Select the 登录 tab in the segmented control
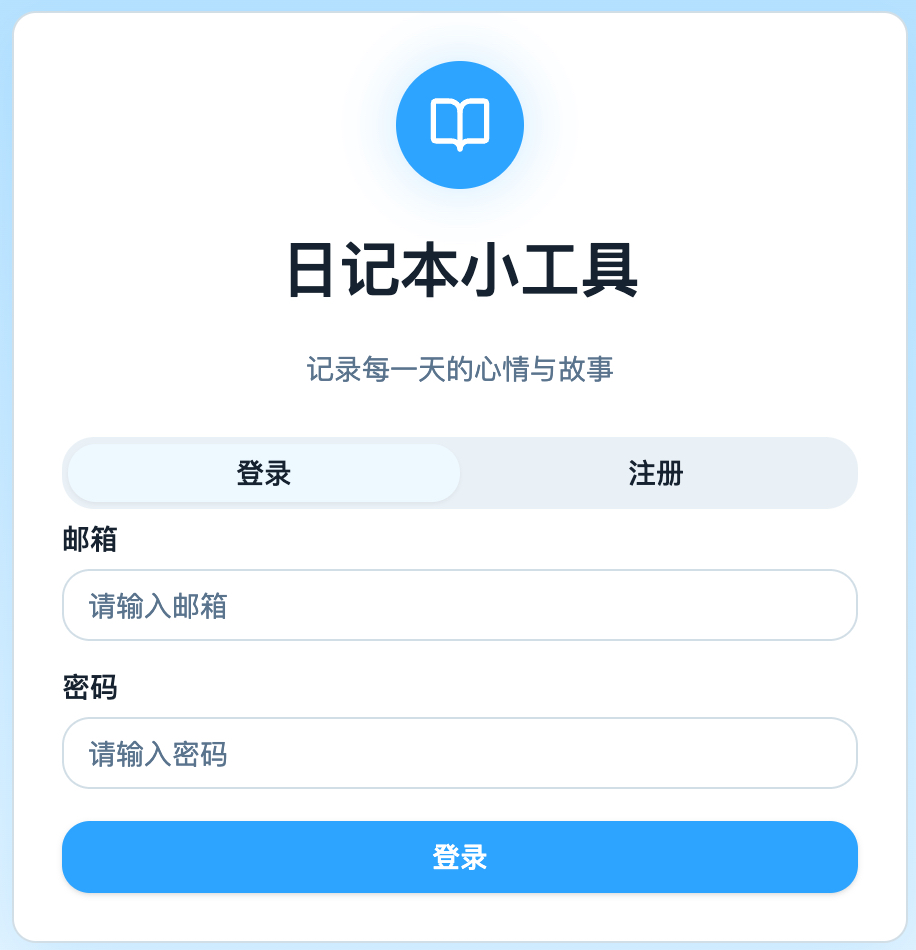 pyautogui.click(x=264, y=473)
